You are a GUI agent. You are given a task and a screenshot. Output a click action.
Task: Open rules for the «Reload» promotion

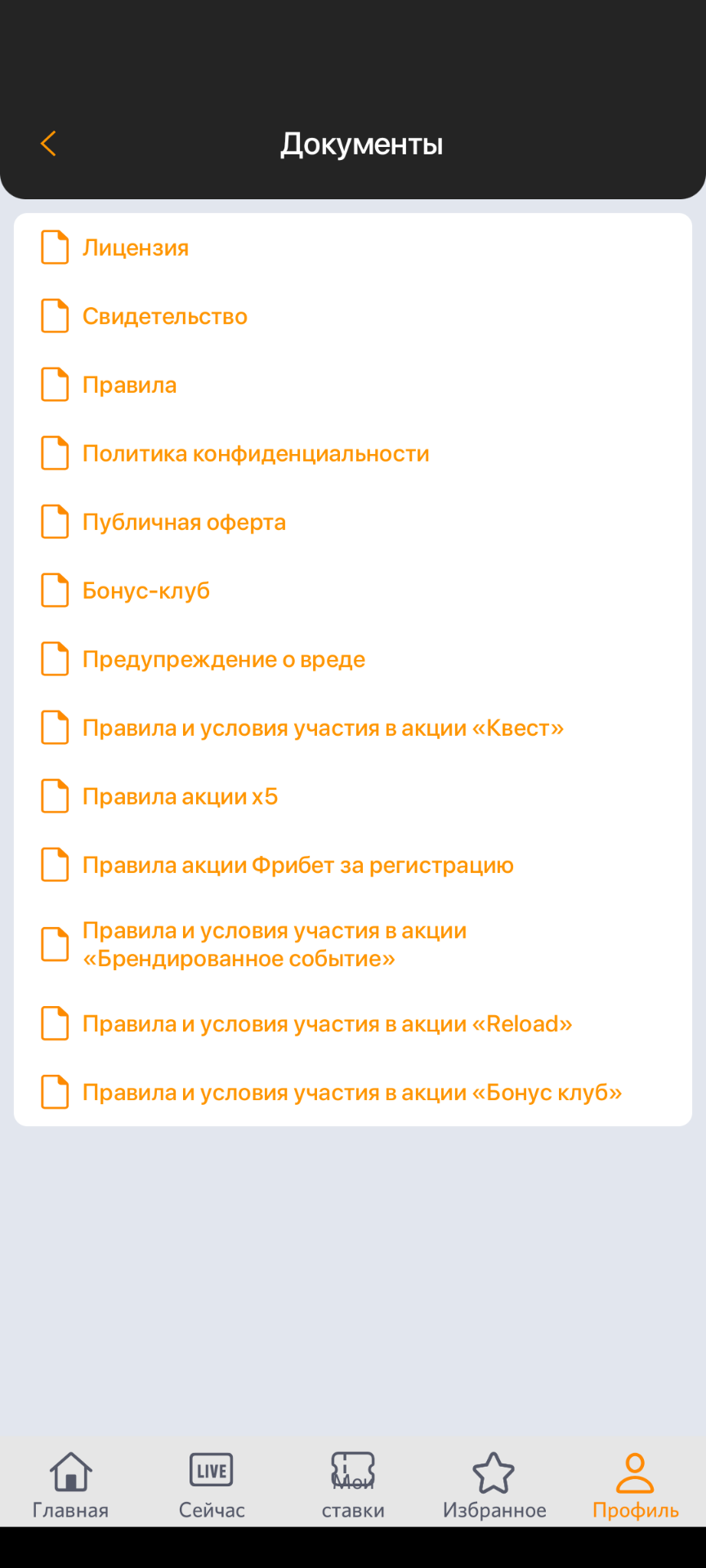pyautogui.click(x=353, y=1024)
